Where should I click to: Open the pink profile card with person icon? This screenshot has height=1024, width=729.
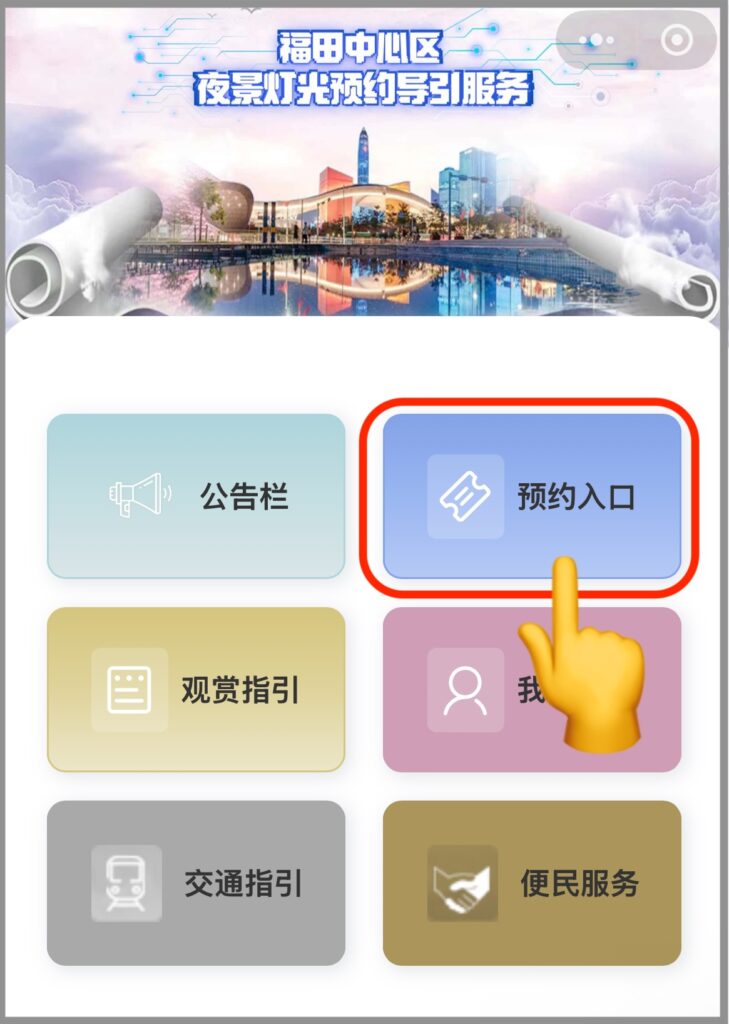[470, 689]
